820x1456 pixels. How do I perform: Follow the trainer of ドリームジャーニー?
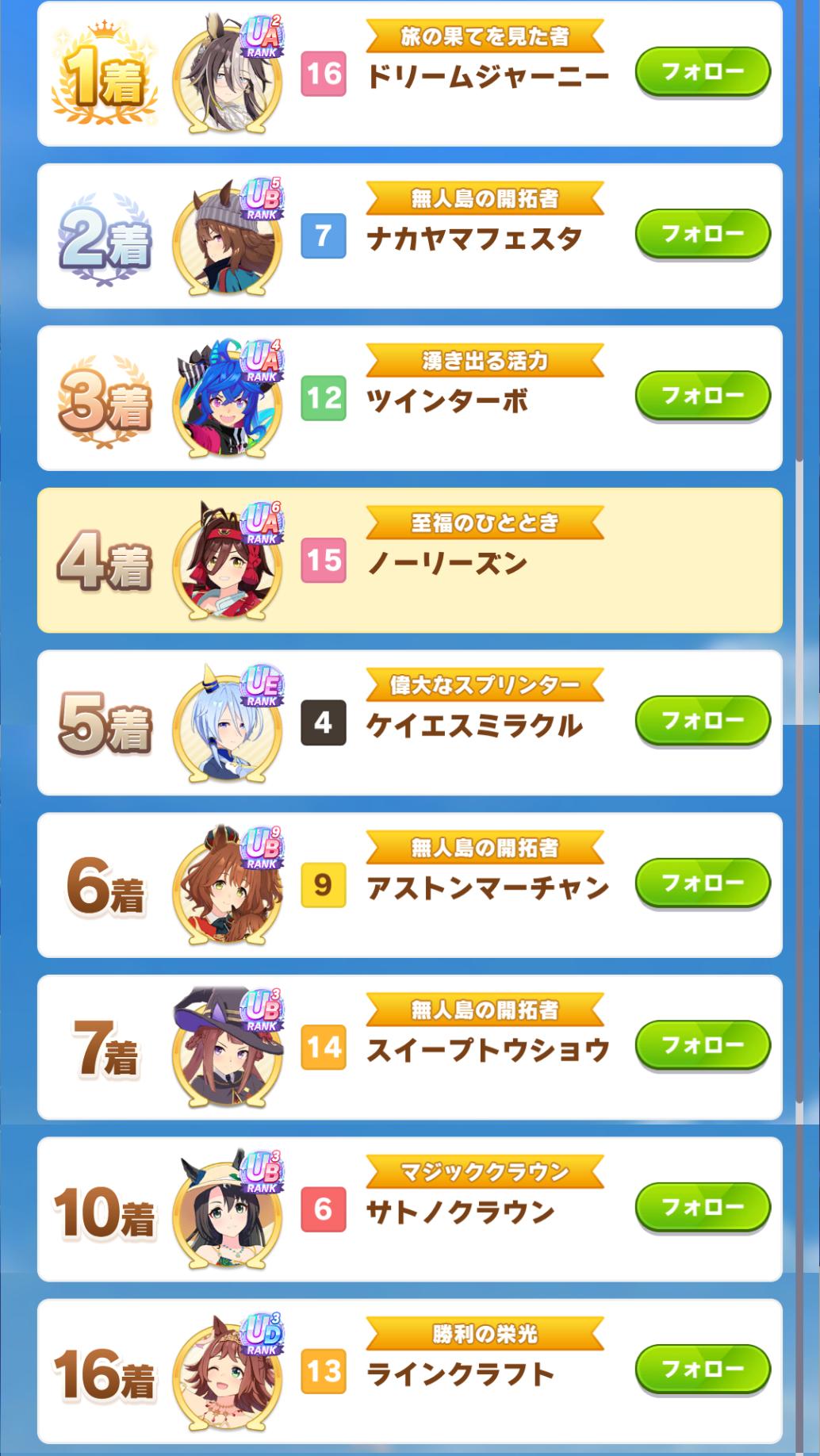[703, 72]
